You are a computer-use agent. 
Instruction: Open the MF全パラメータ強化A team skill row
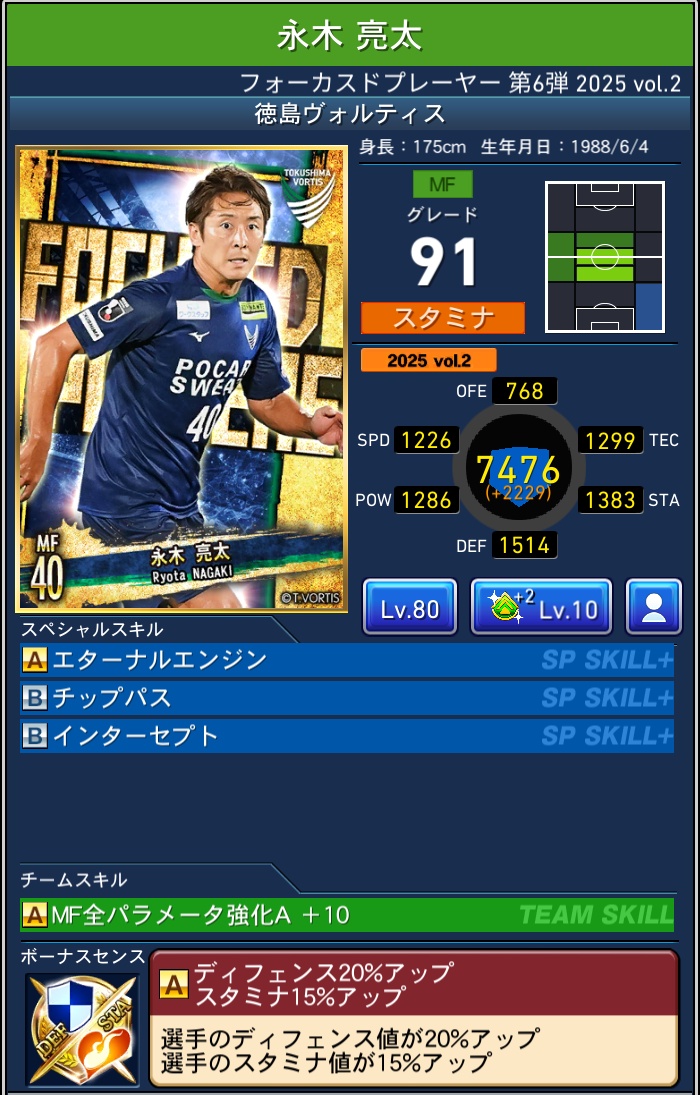coord(346,914)
